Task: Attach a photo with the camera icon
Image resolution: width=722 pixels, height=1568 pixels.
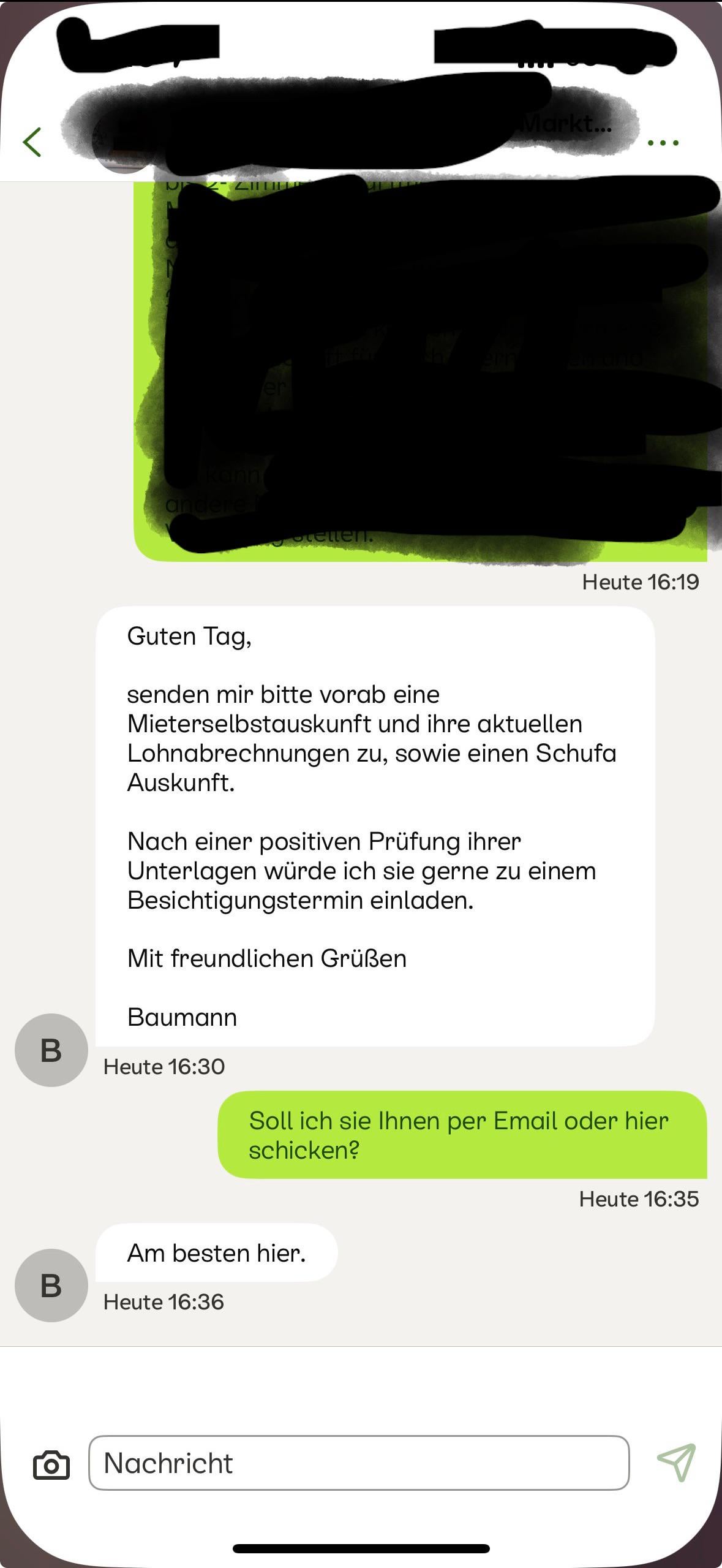Action: click(51, 1464)
